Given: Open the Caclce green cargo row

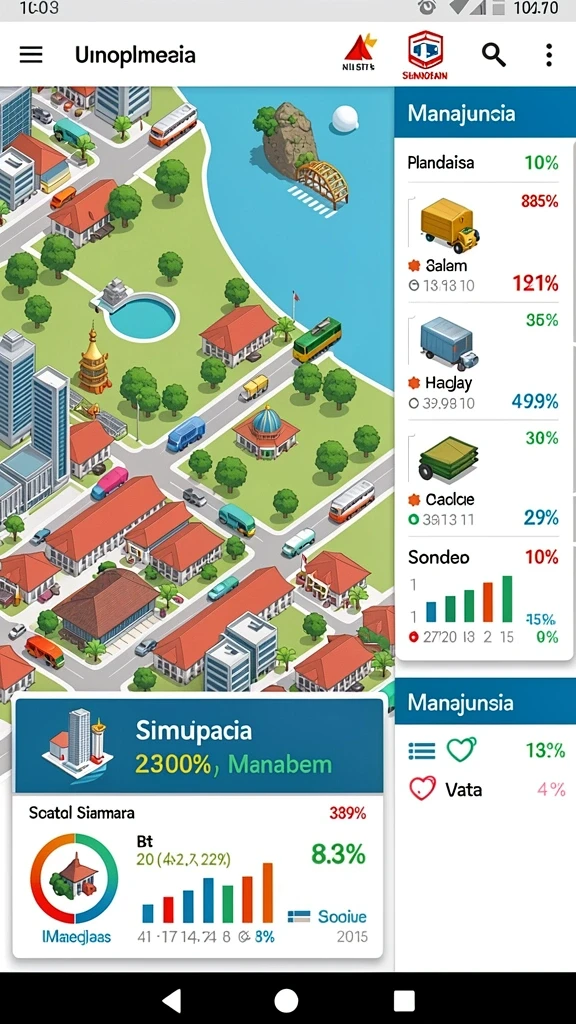Looking at the screenshot, I should [483, 479].
